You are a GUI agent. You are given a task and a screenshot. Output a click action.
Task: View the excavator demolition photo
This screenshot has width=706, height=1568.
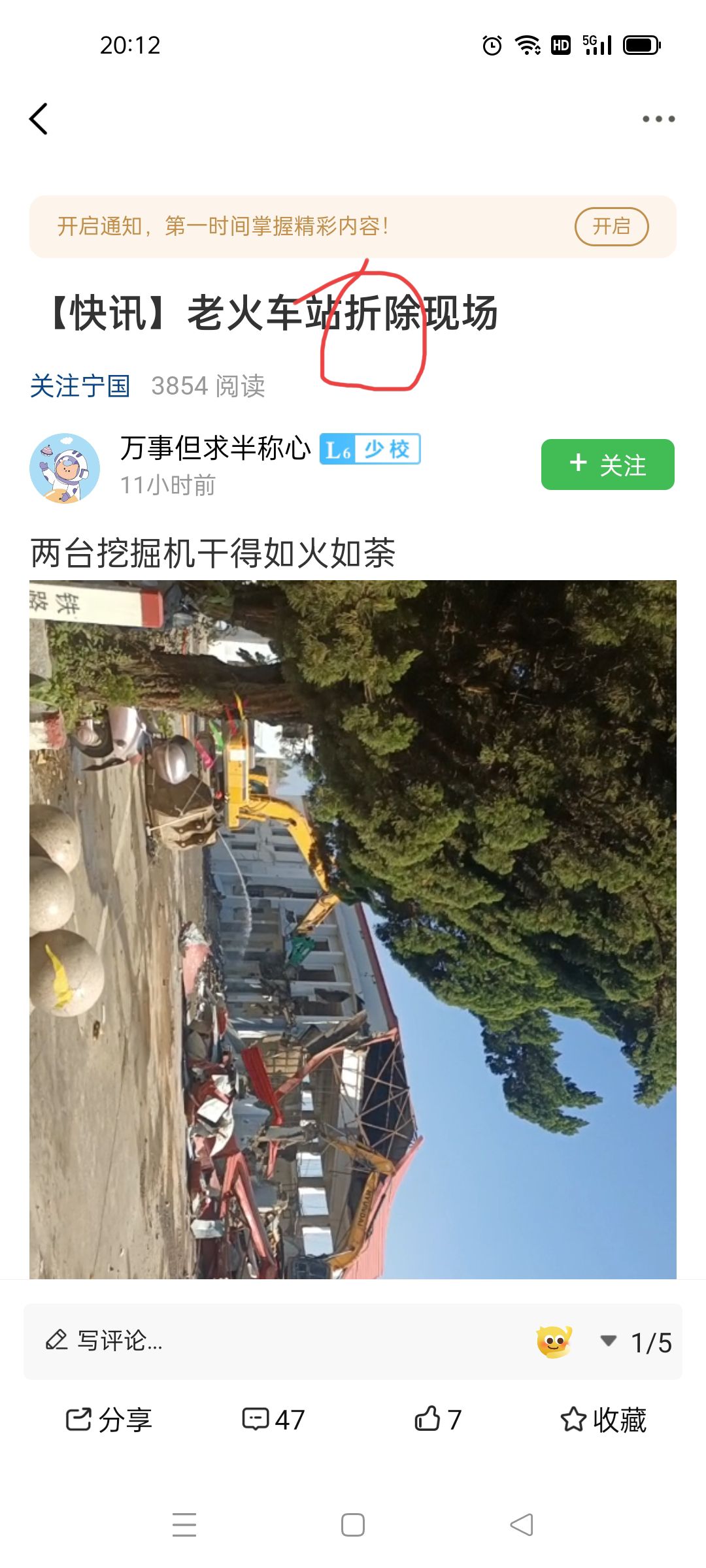tap(353, 929)
